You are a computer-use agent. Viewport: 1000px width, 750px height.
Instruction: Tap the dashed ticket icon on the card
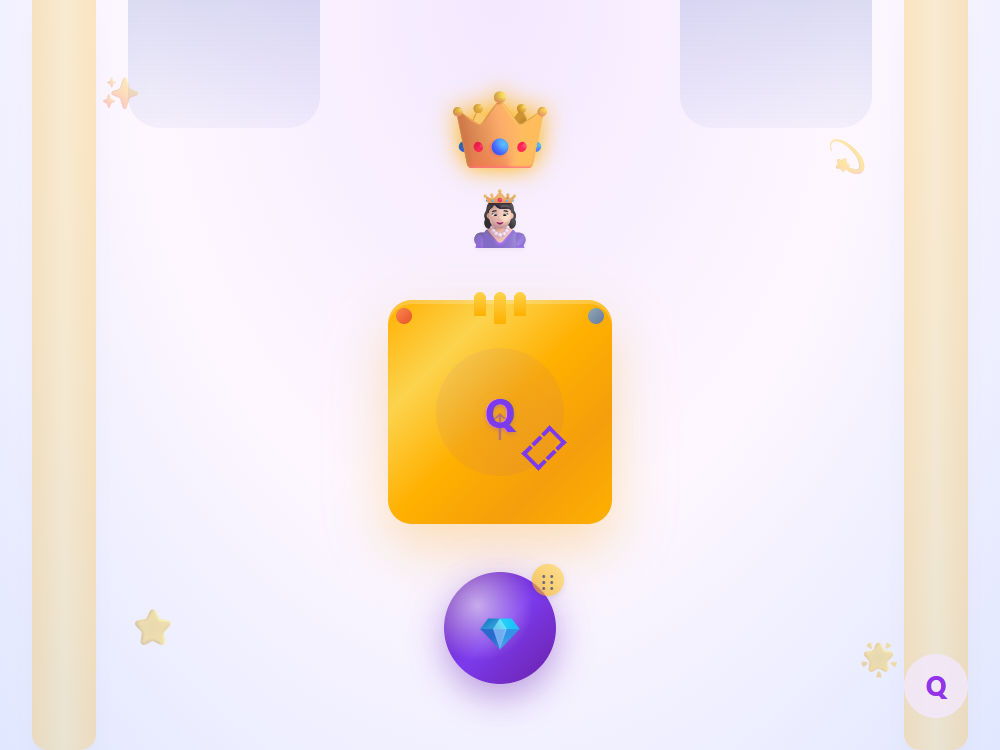point(544,448)
